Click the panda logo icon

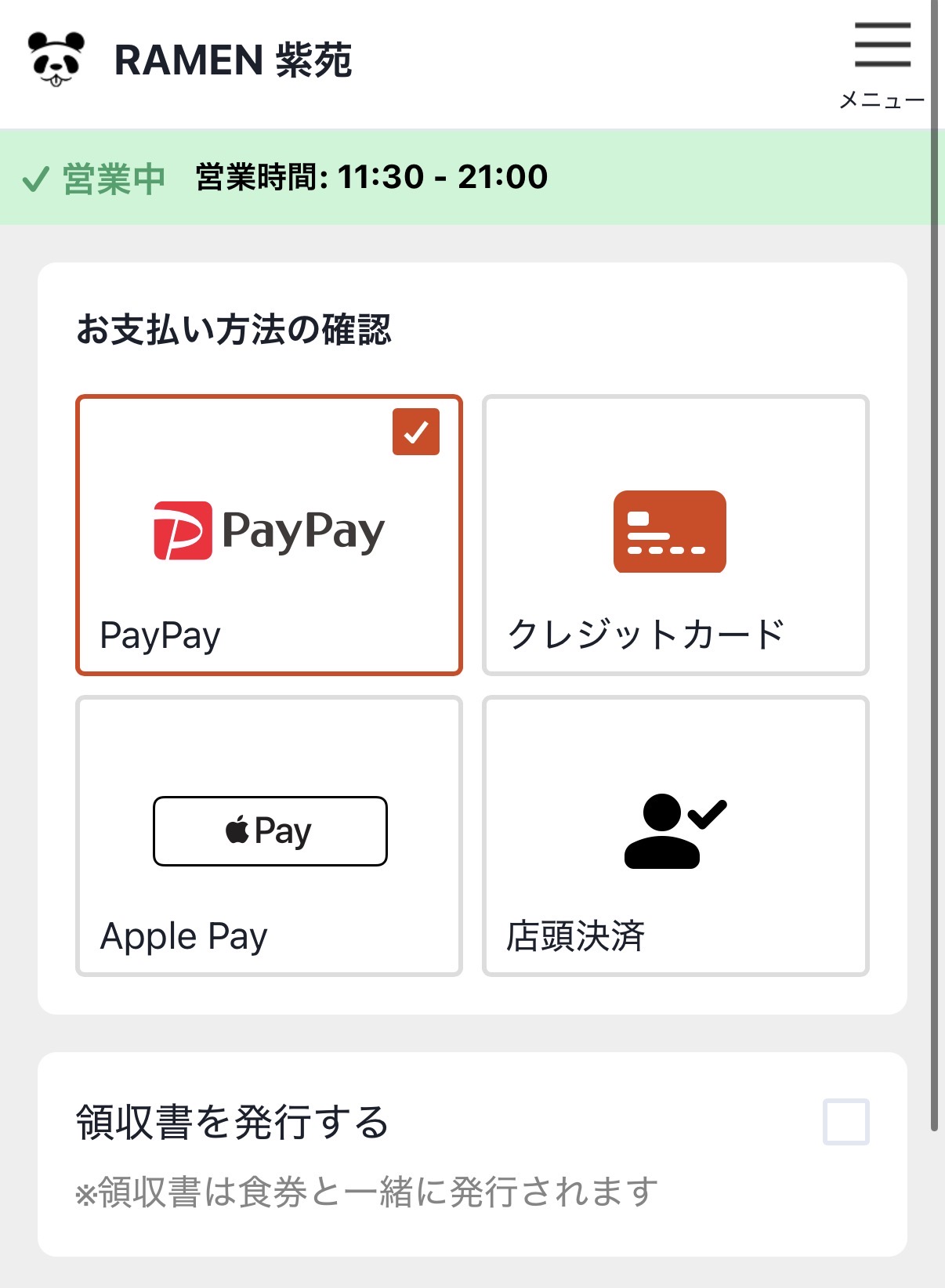point(56,57)
